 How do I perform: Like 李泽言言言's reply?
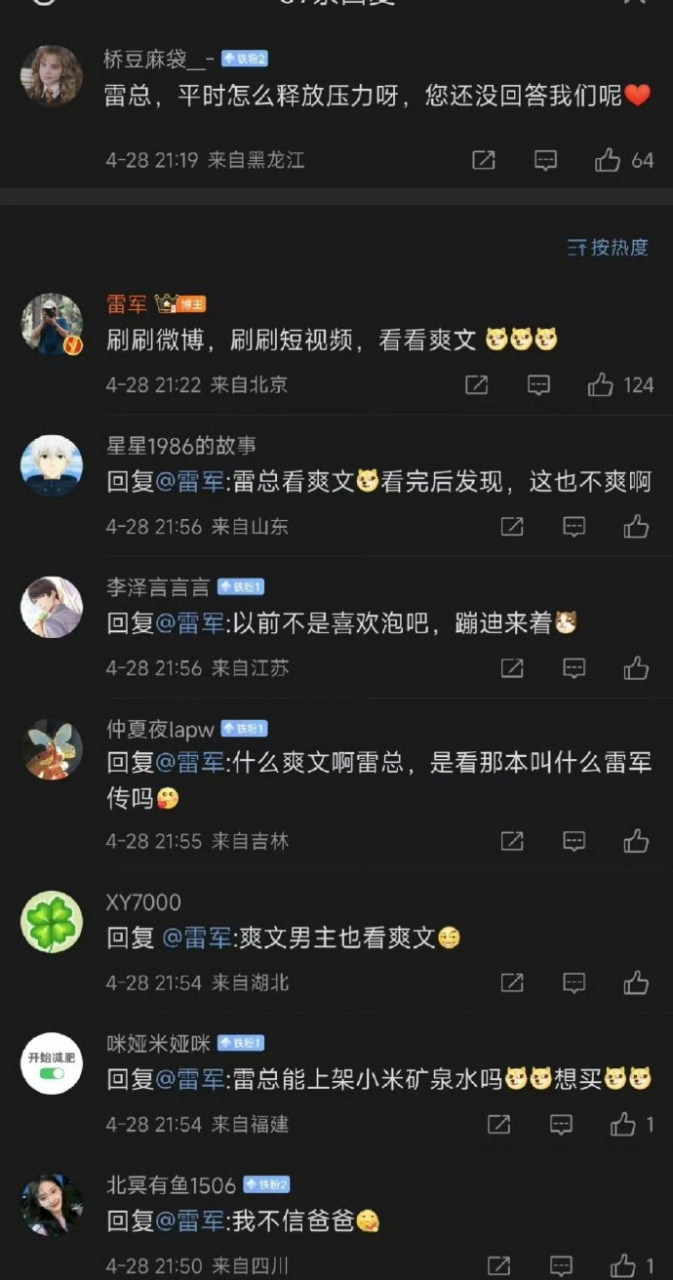point(636,667)
